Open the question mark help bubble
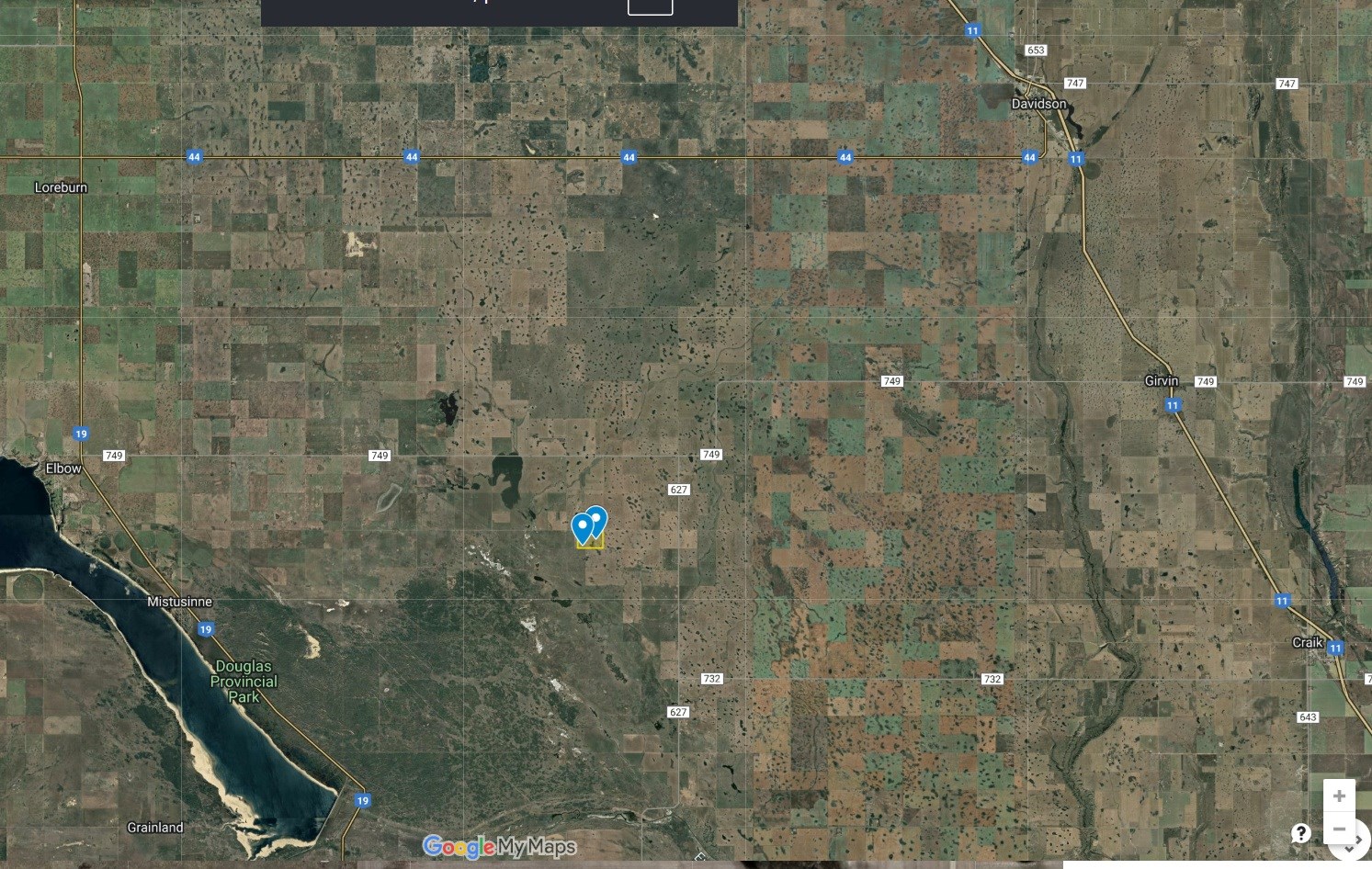The height and width of the screenshot is (869, 1372). (1300, 833)
